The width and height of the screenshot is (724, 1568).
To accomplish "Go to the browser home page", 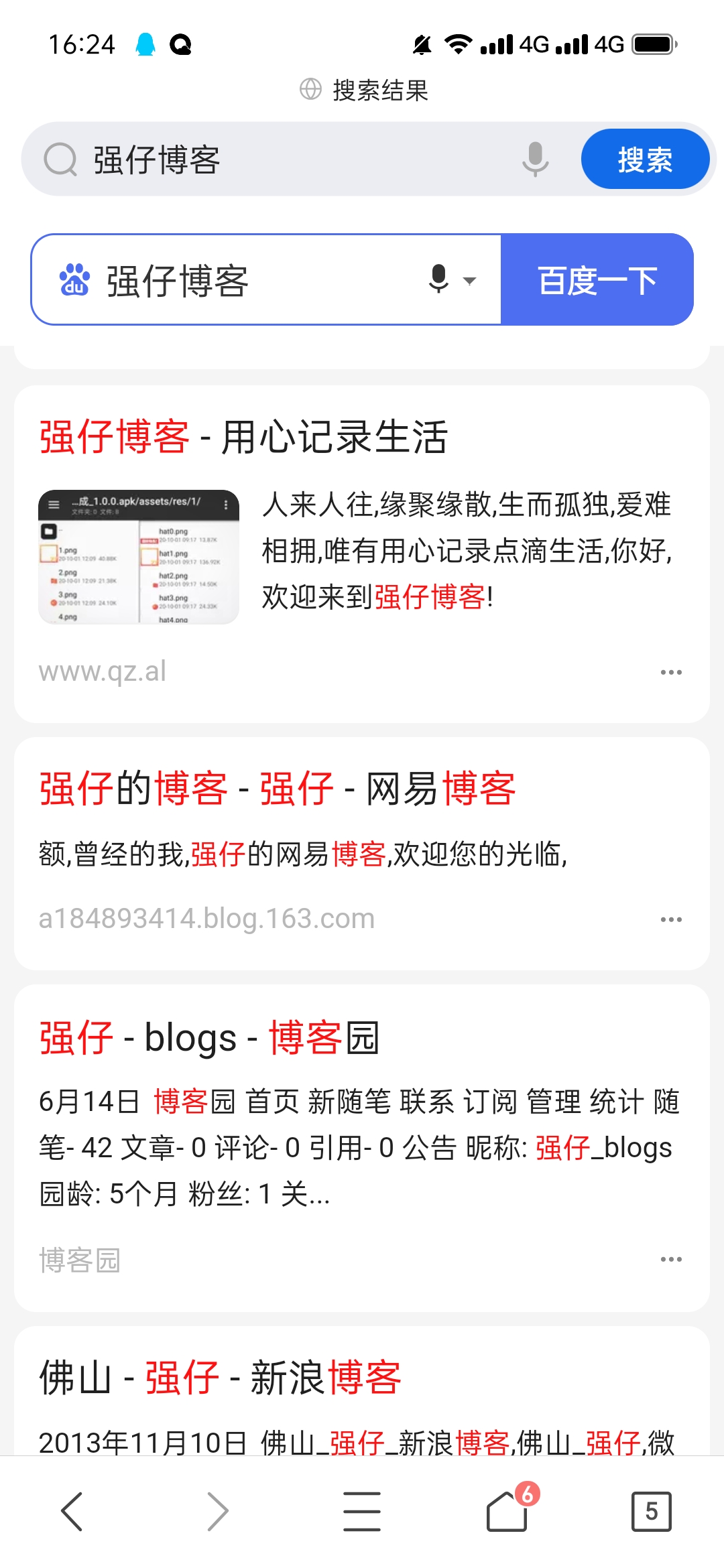I will tap(507, 1512).
